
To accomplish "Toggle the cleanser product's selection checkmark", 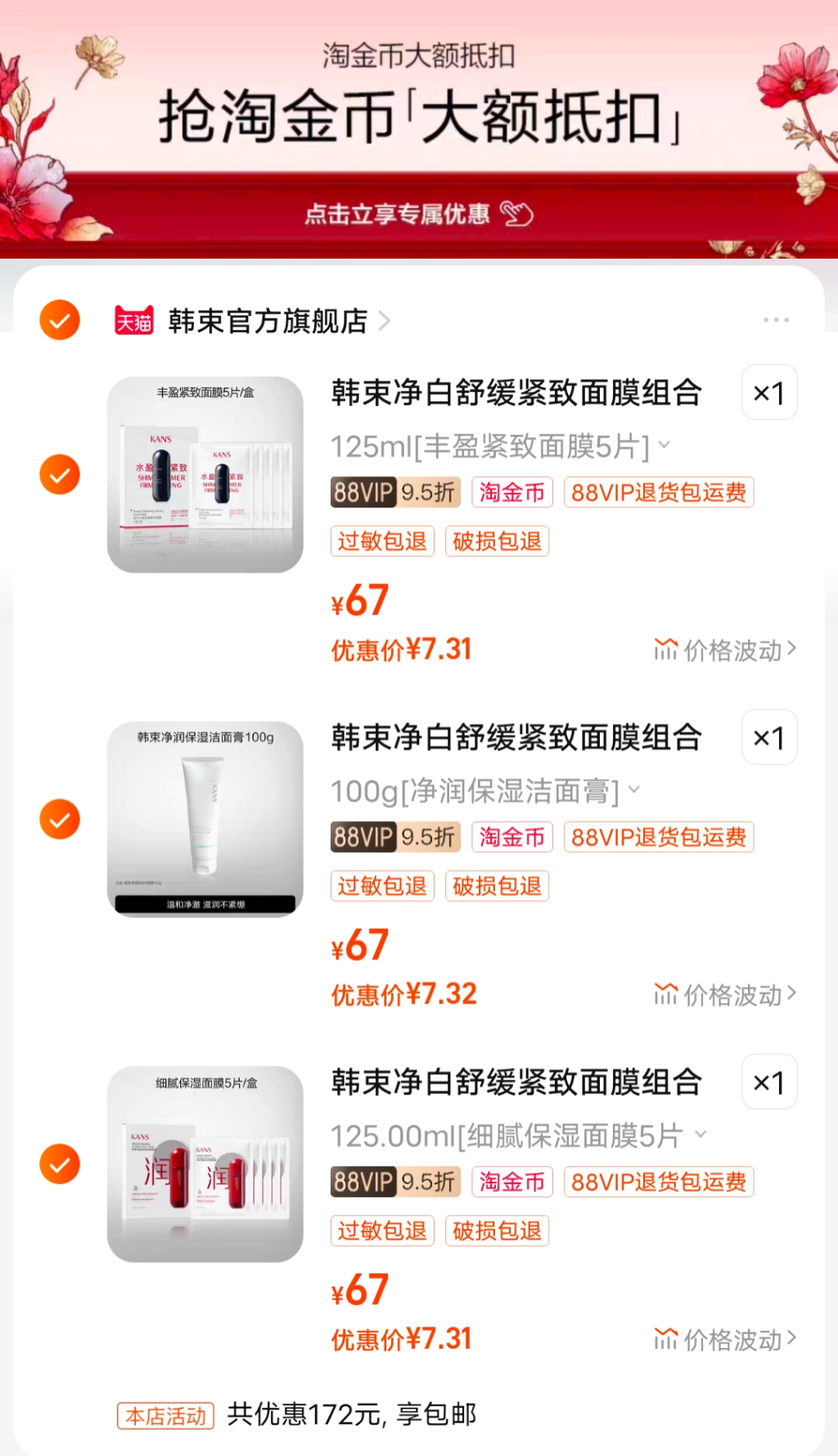I will pyautogui.click(x=59, y=818).
